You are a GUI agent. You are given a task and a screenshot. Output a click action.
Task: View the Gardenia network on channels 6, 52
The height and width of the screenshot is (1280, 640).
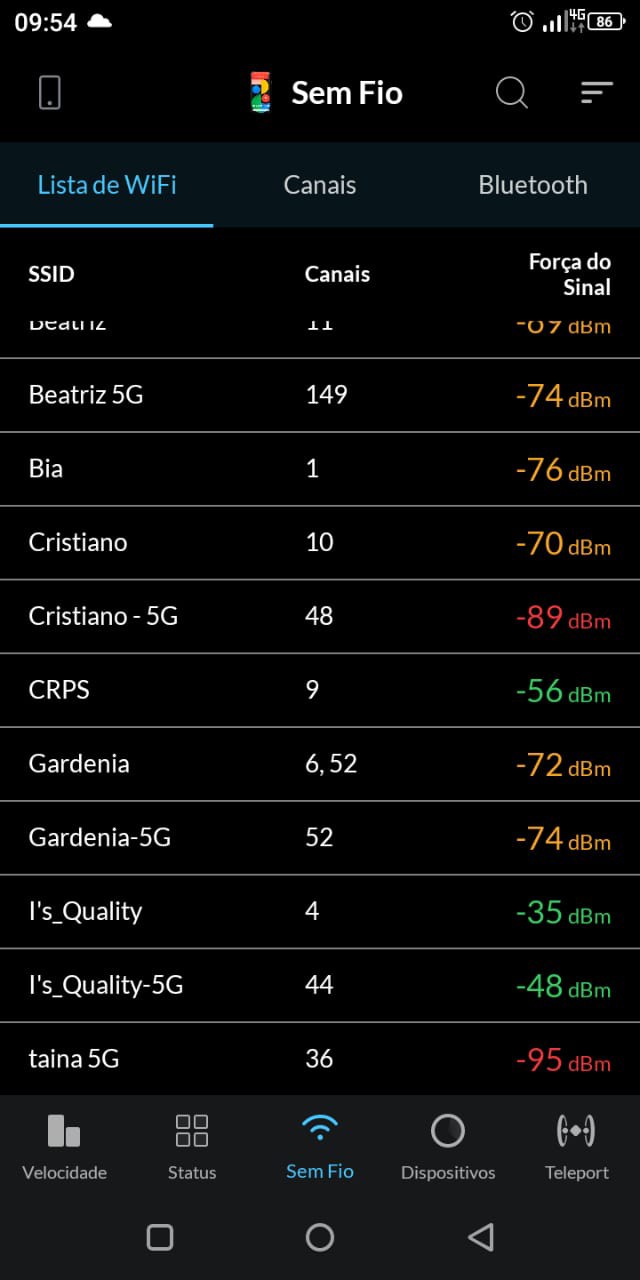click(320, 764)
